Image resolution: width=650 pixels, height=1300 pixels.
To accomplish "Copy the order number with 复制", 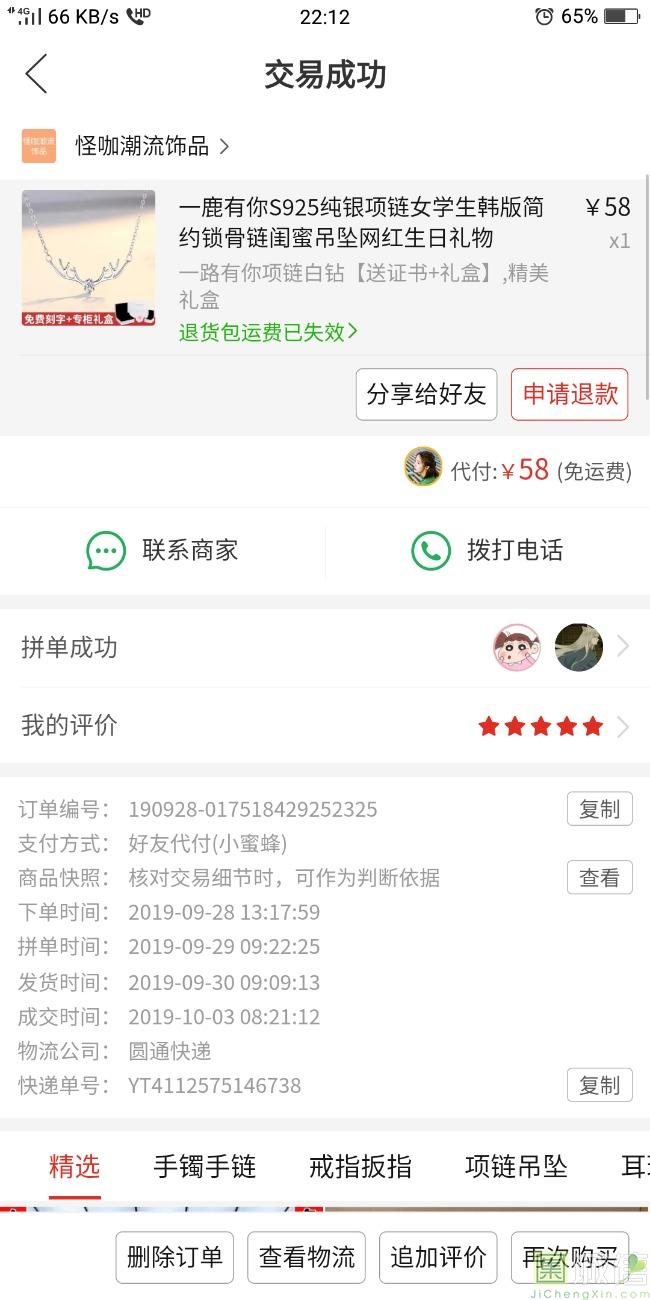I will [x=599, y=809].
